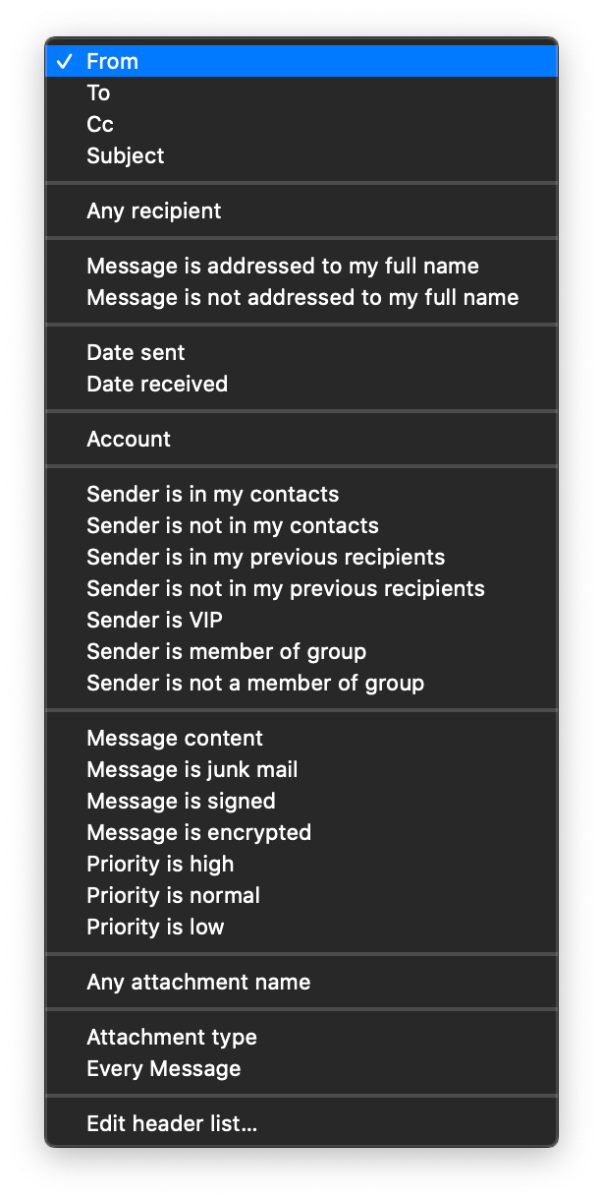Select Message is addressed to my full name
Viewport: 603px width, 1200px height.
[x=301, y=266]
